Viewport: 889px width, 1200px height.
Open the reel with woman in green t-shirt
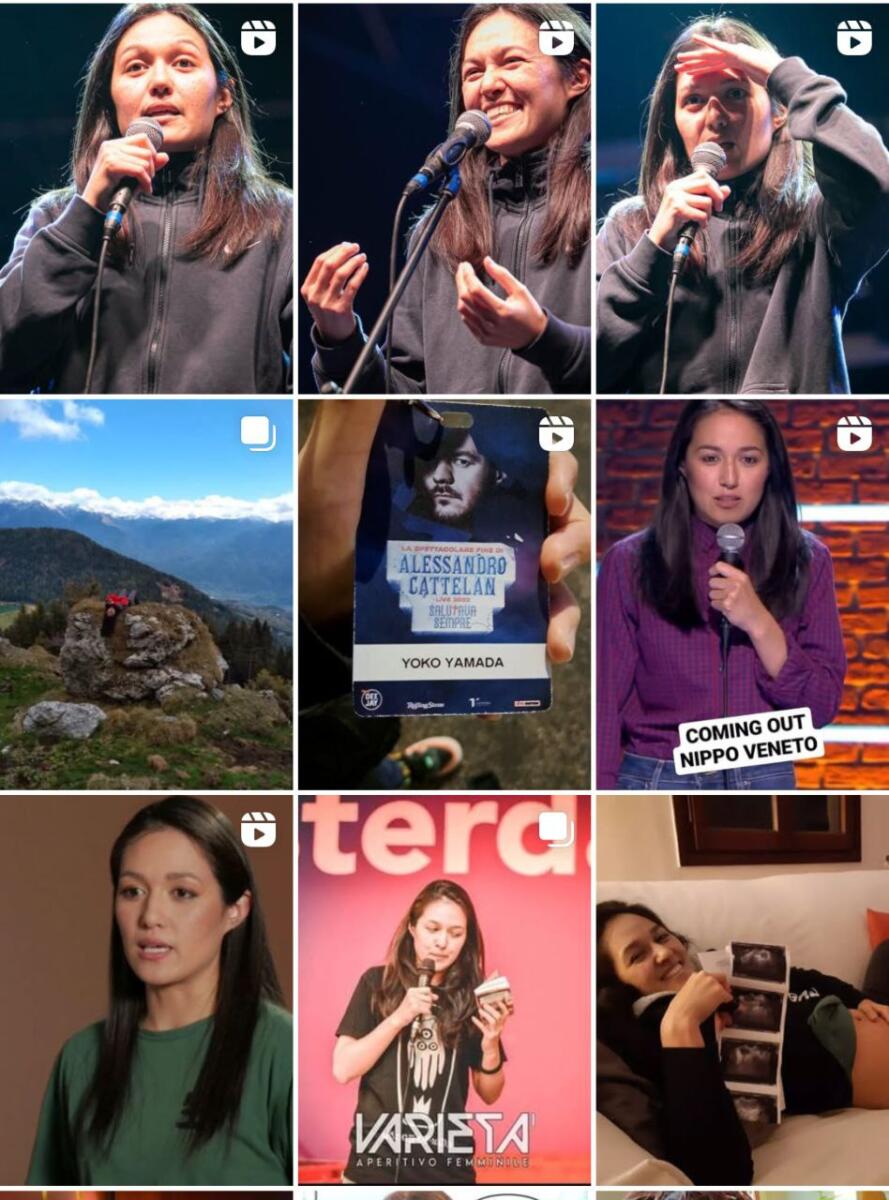pyautogui.click(x=146, y=990)
